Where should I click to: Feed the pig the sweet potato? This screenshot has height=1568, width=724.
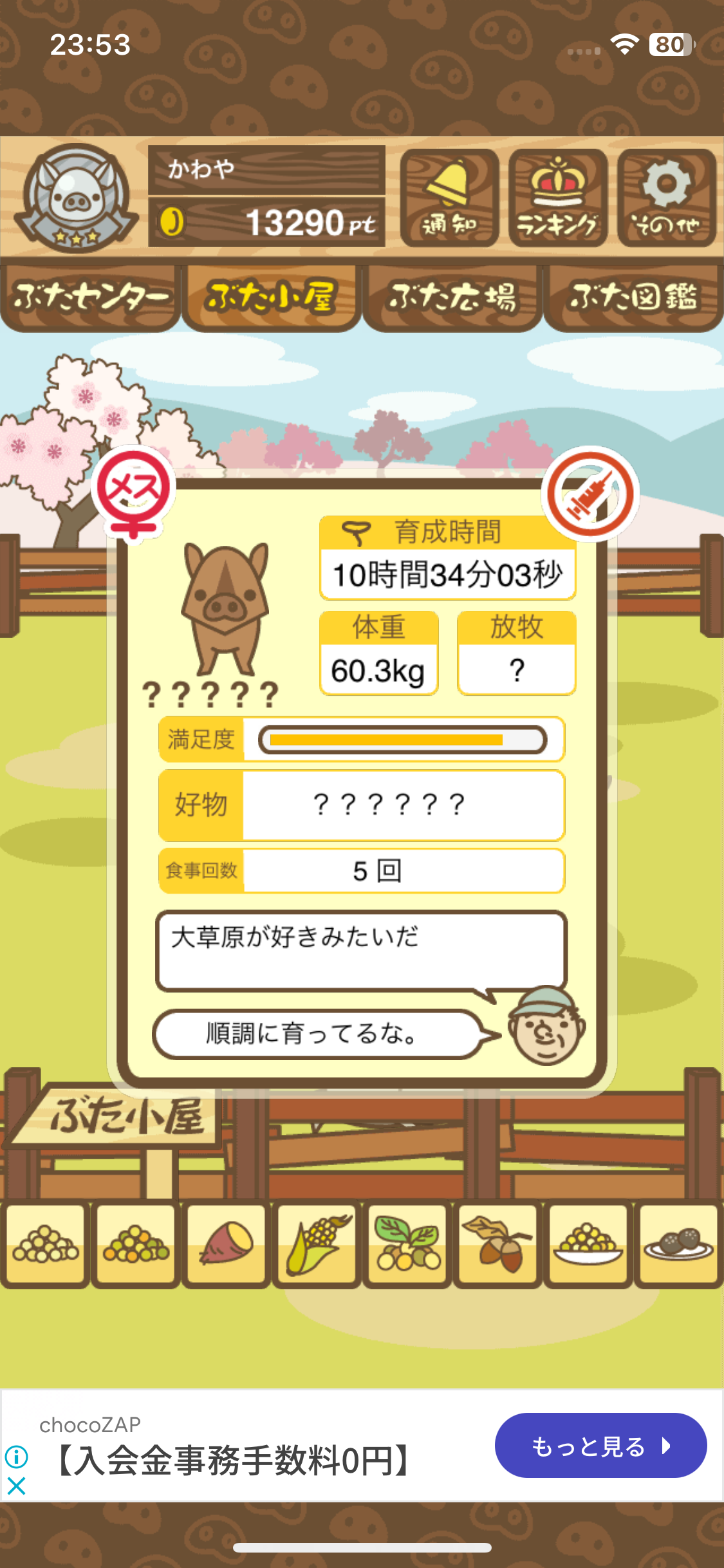pyautogui.click(x=226, y=1245)
